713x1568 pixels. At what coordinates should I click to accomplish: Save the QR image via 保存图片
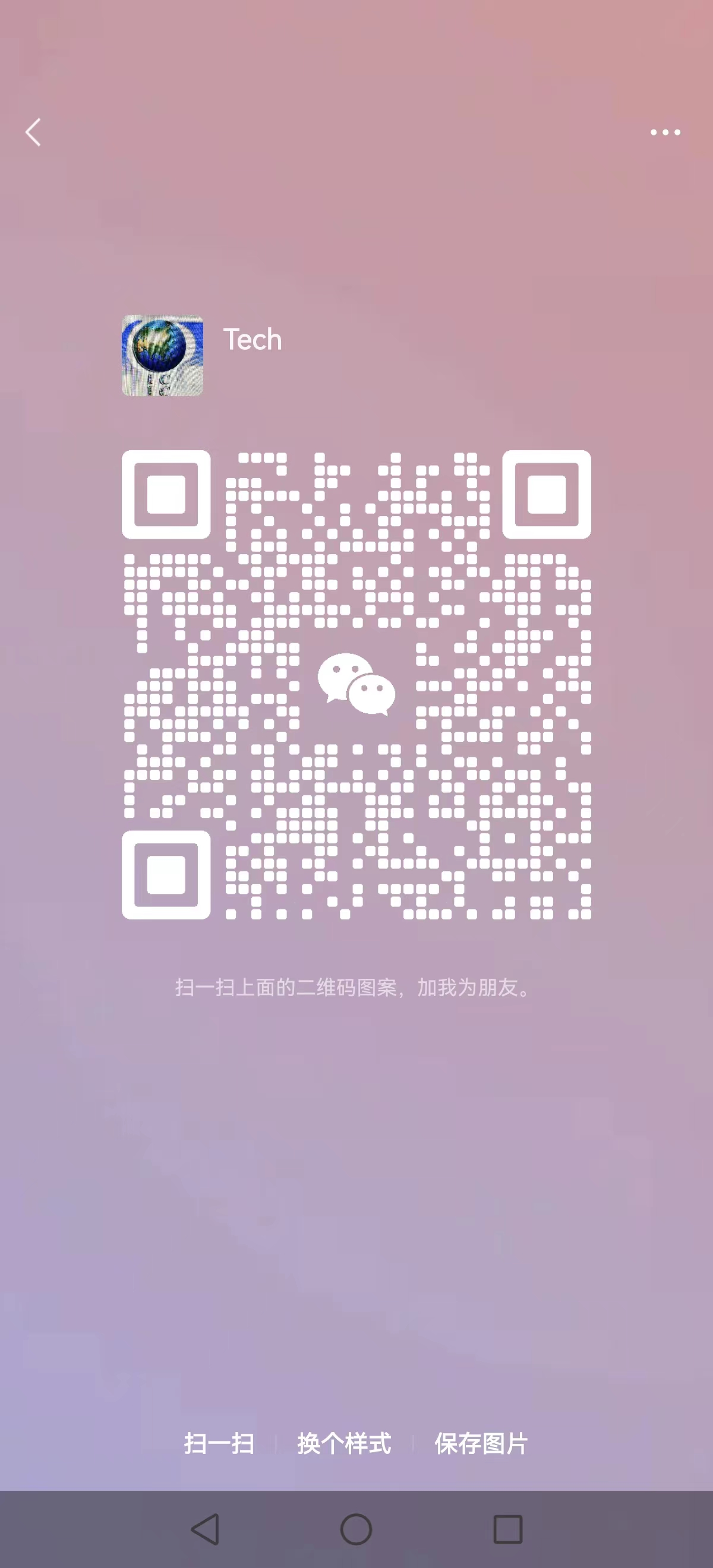(481, 1443)
